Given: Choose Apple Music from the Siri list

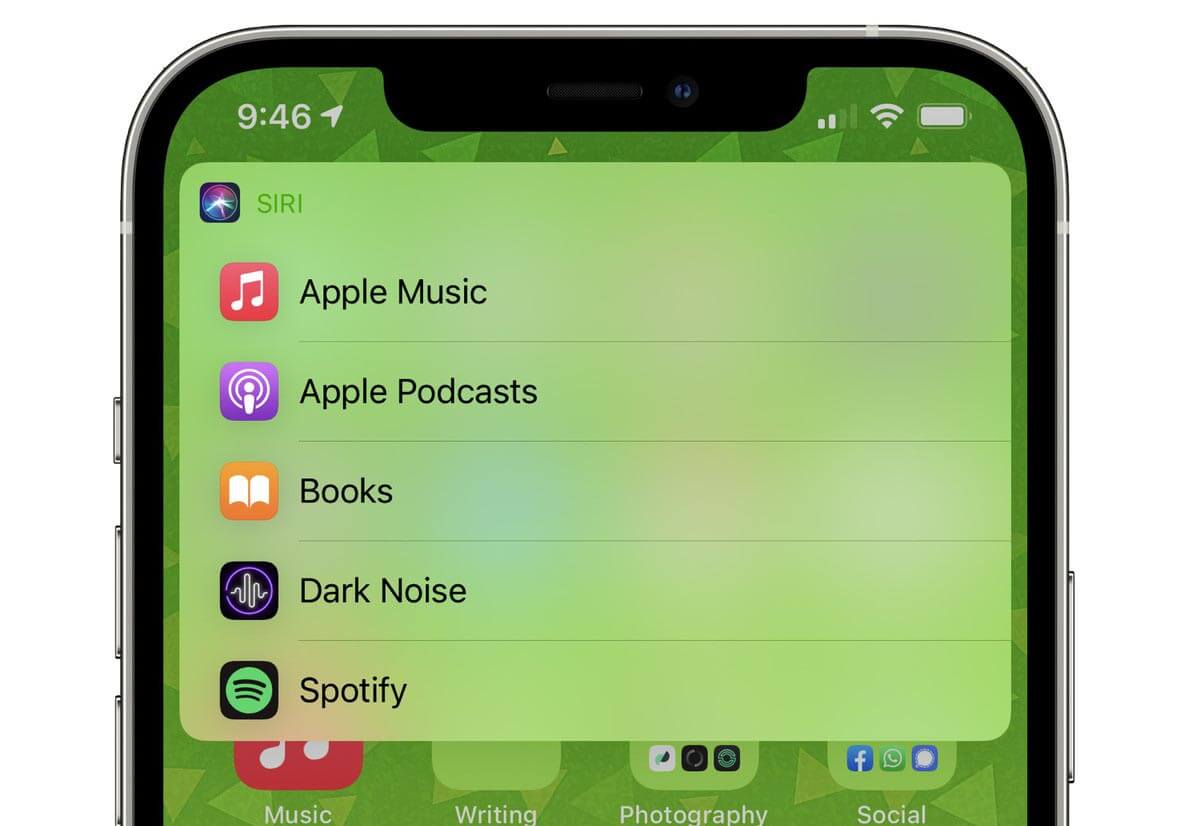Looking at the screenshot, I should tap(393, 292).
